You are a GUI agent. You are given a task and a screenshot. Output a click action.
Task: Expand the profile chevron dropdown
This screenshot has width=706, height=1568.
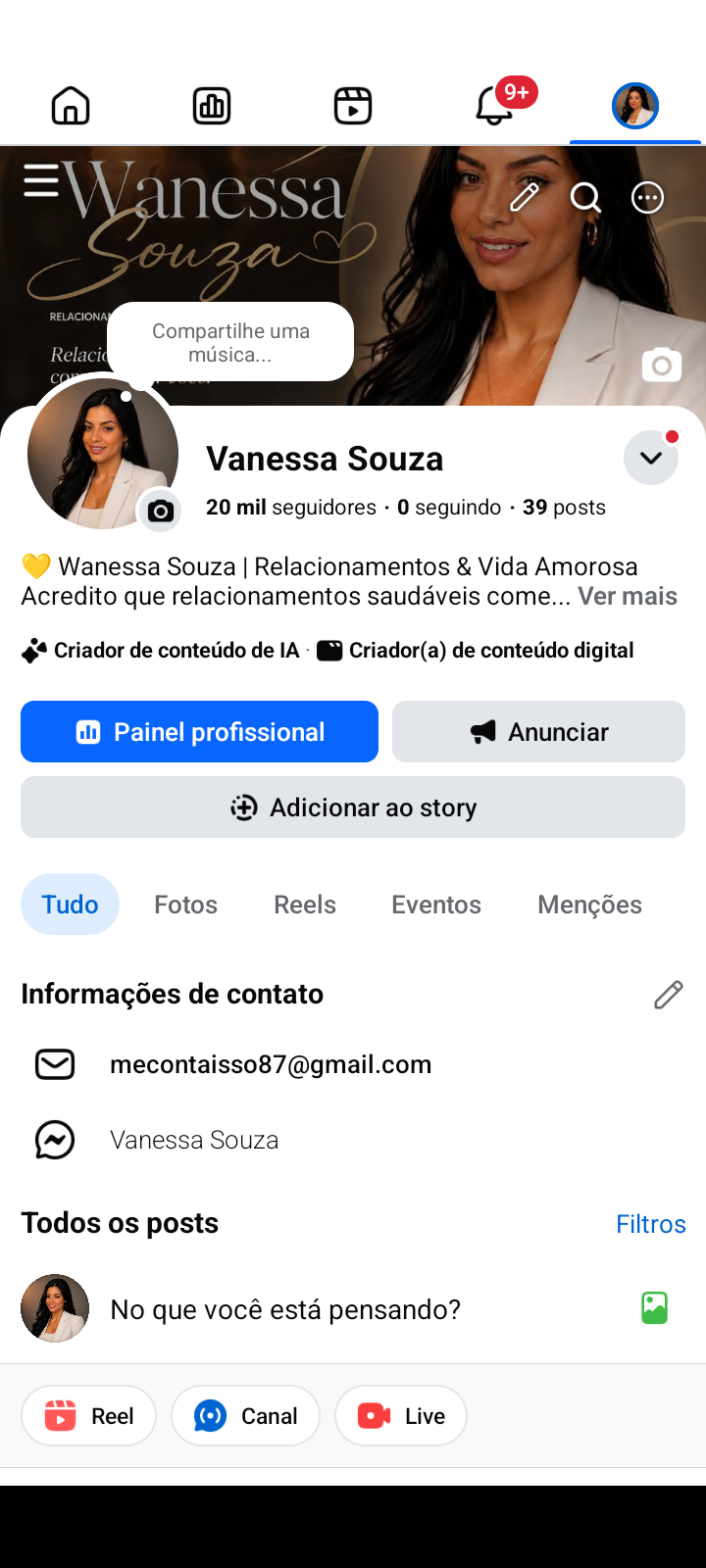pos(651,458)
